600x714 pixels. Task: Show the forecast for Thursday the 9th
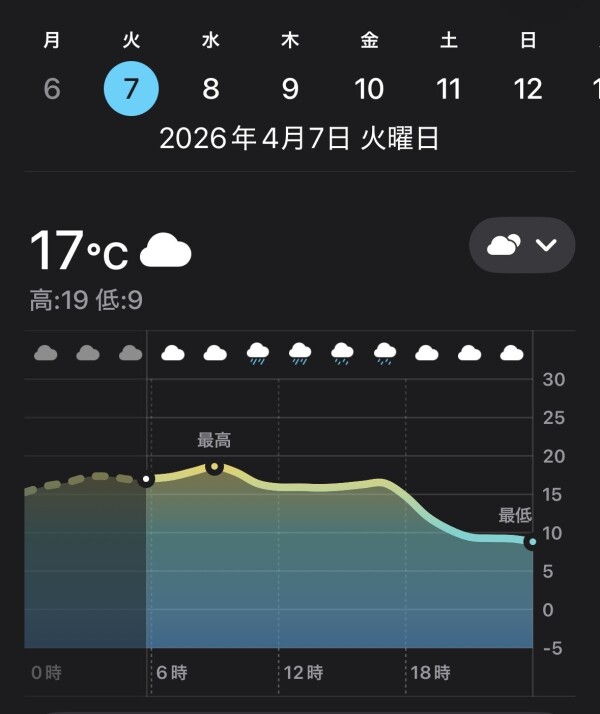pos(290,89)
